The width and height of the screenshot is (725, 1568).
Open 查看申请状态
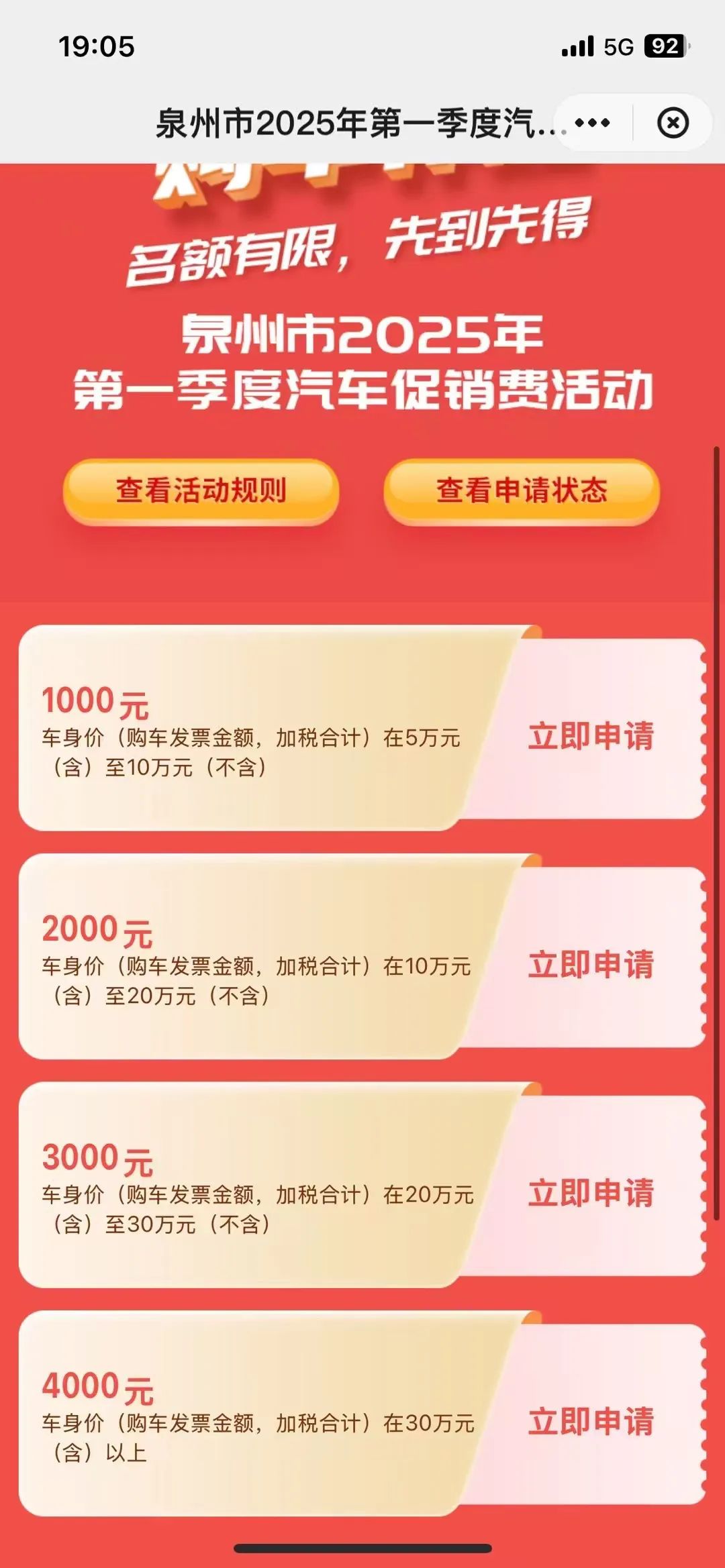(x=522, y=490)
